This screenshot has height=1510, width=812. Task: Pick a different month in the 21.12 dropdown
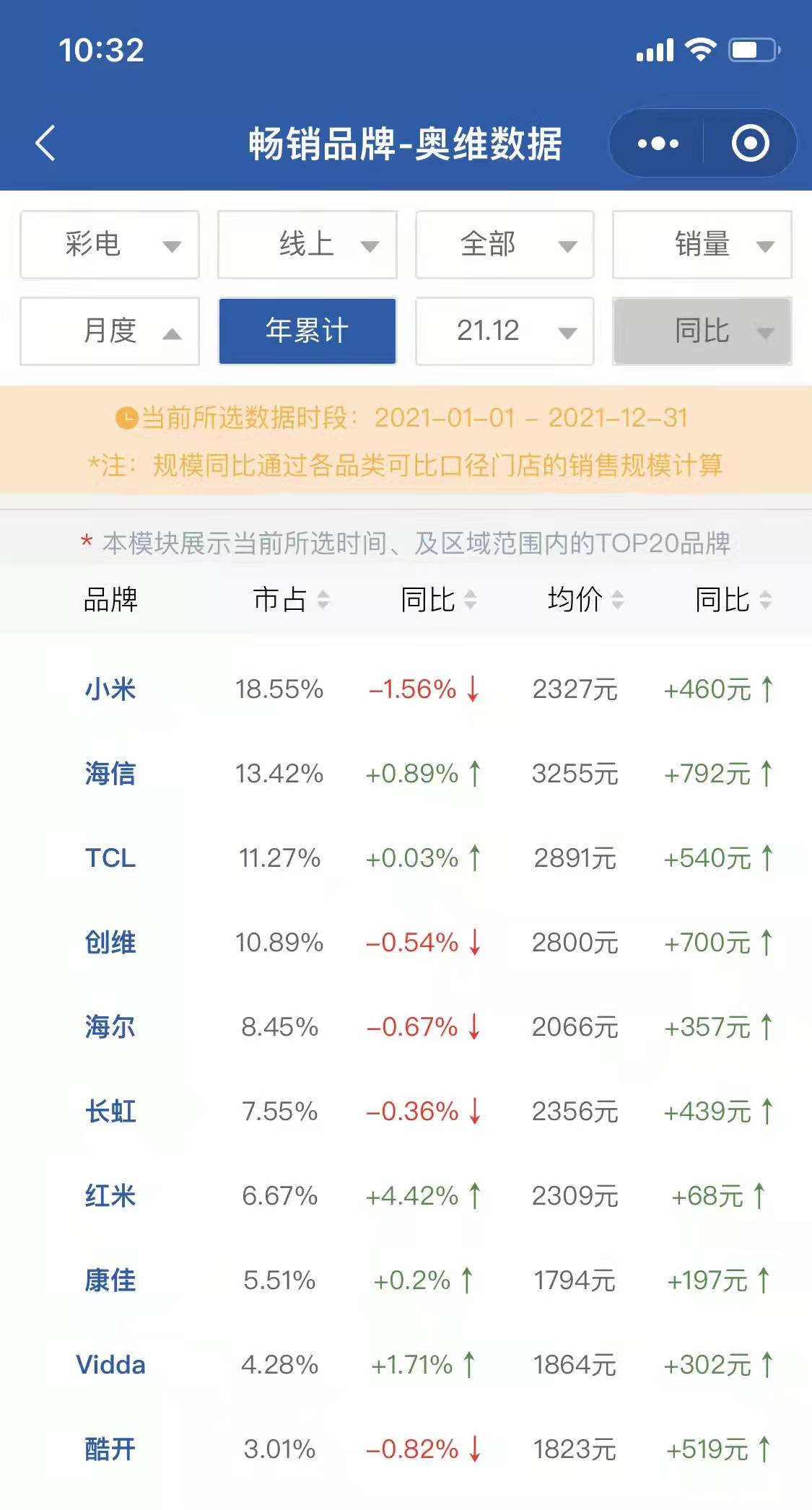pyautogui.click(x=505, y=331)
